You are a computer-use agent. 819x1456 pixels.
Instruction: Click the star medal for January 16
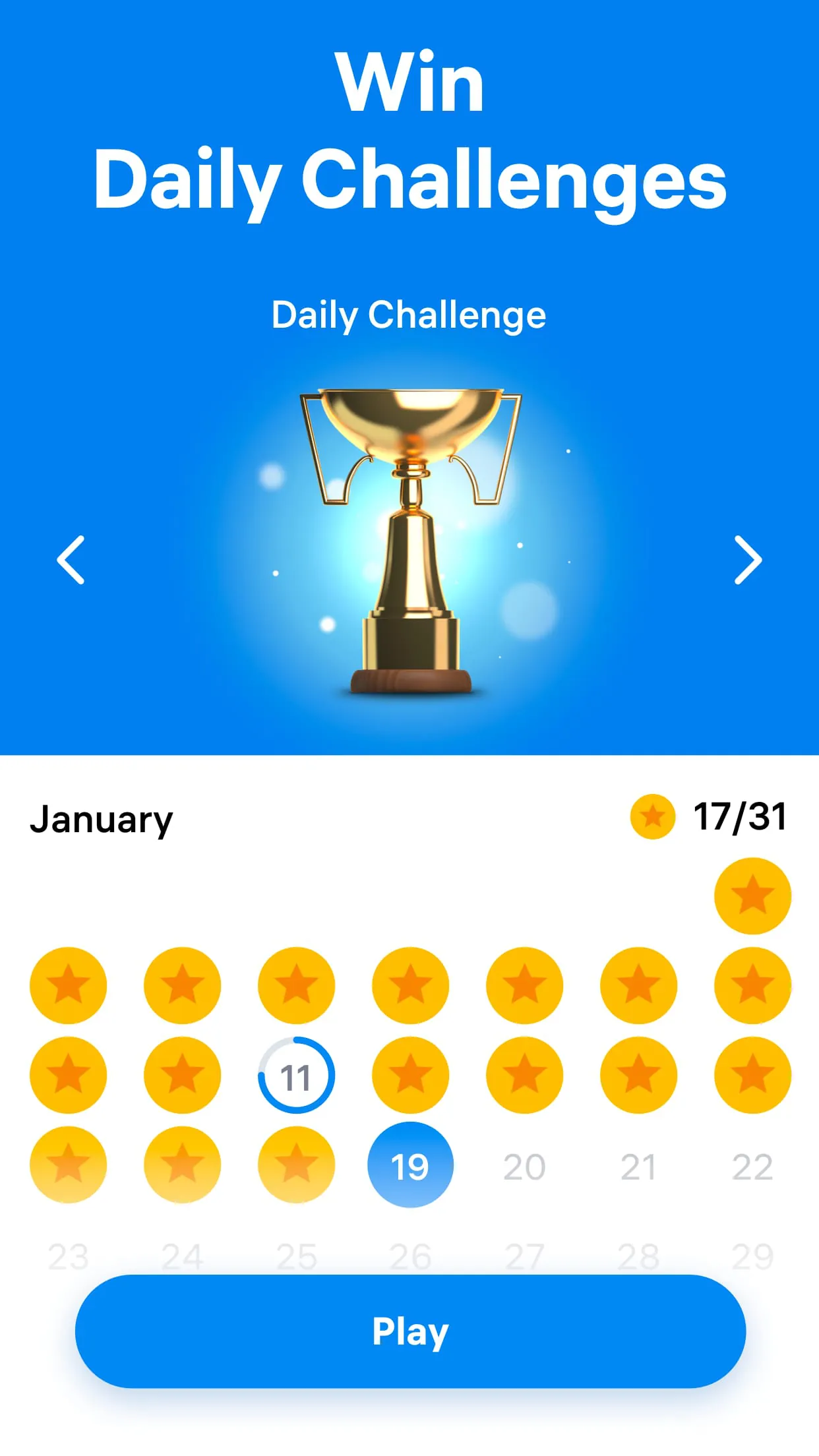68,1165
